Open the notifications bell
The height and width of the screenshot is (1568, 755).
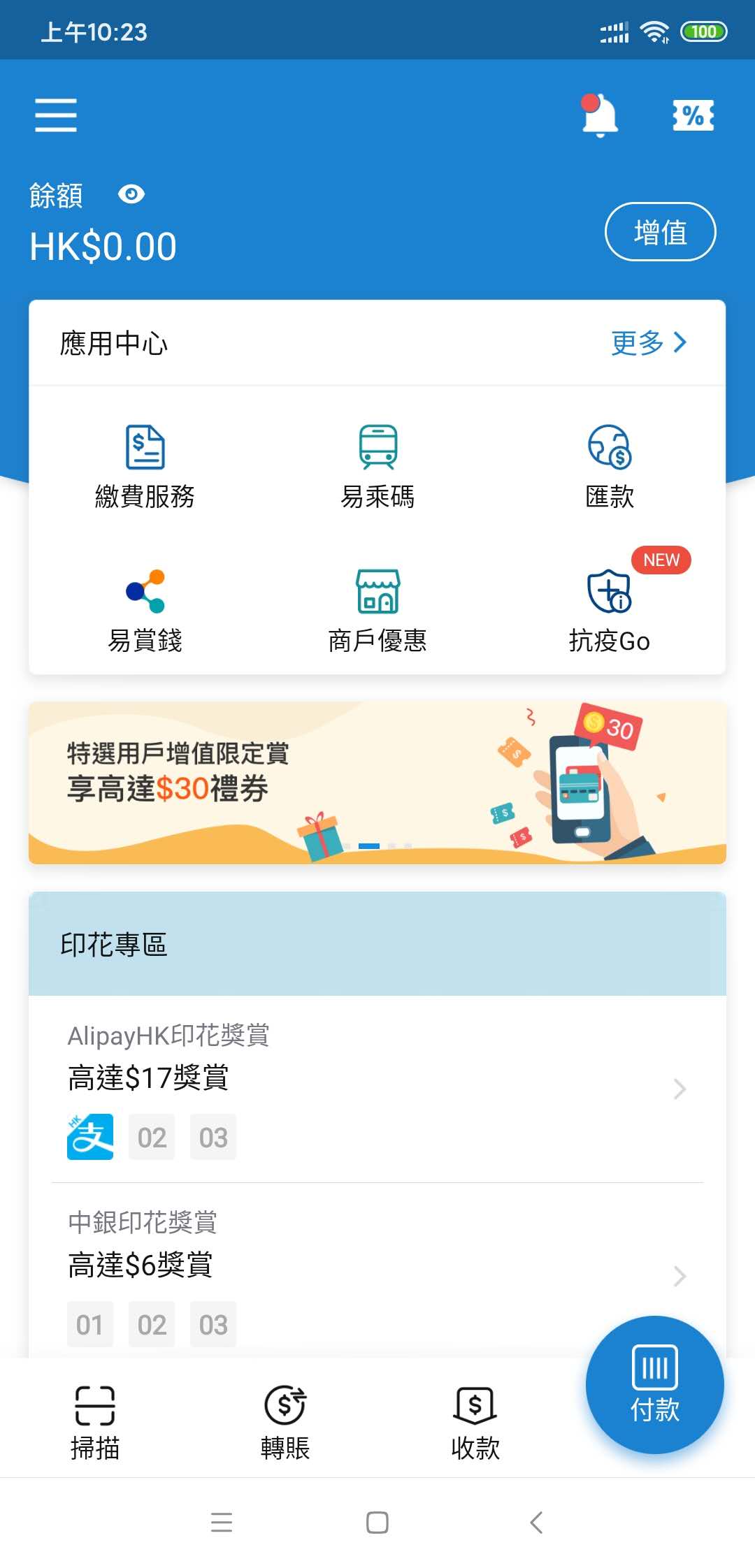pos(600,116)
